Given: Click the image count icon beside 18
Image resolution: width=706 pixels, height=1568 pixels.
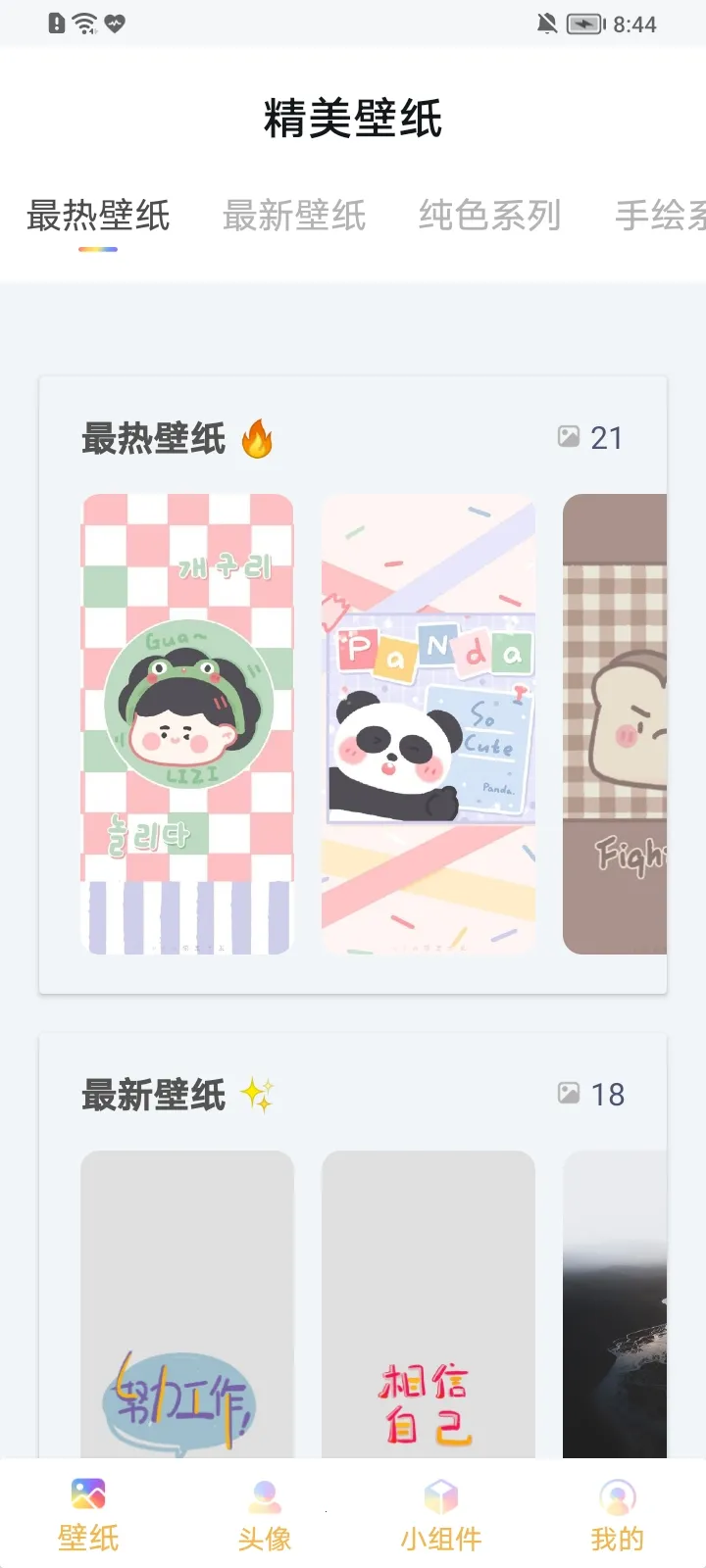Looking at the screenshot, I should click(x=569, y=1094).
